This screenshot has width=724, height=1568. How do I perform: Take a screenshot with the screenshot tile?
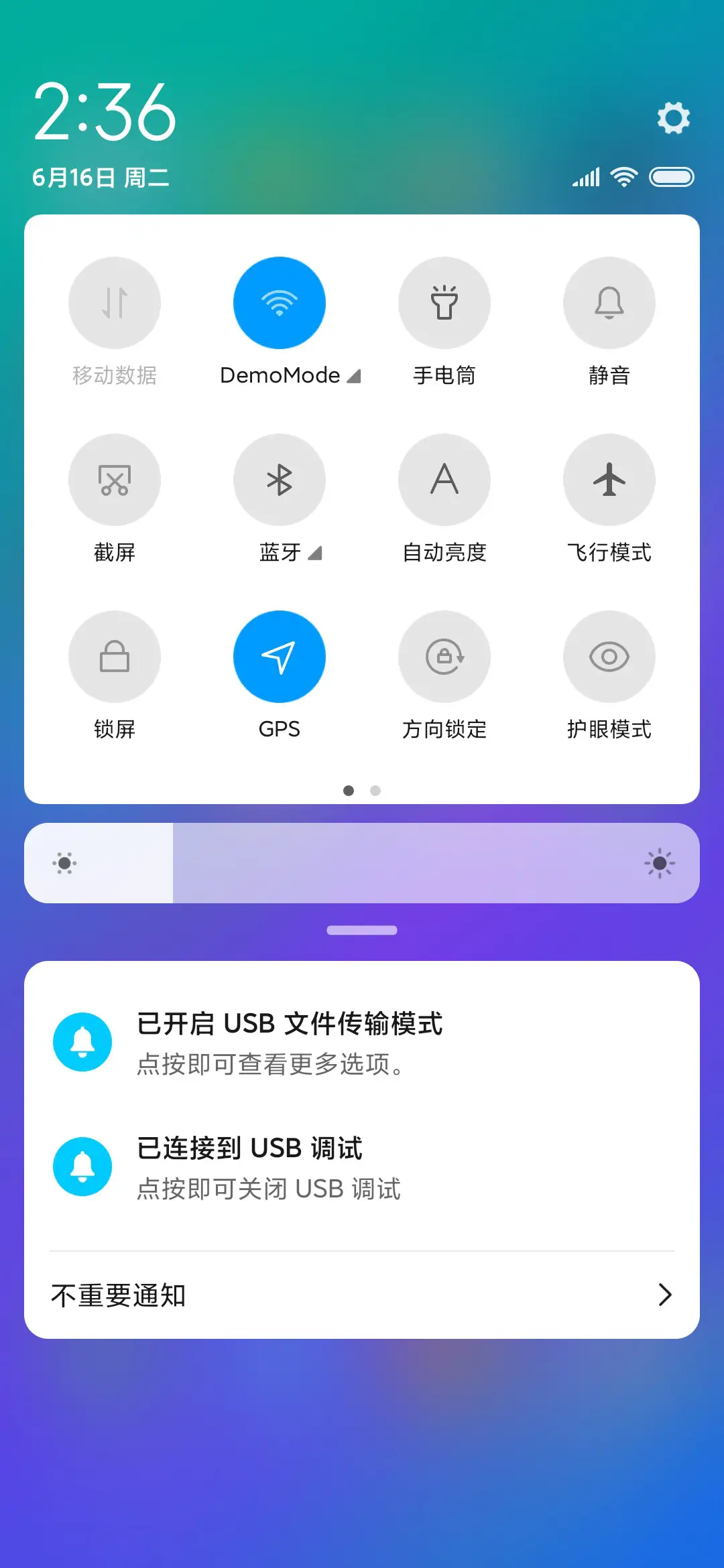click(x=115, y=480)
